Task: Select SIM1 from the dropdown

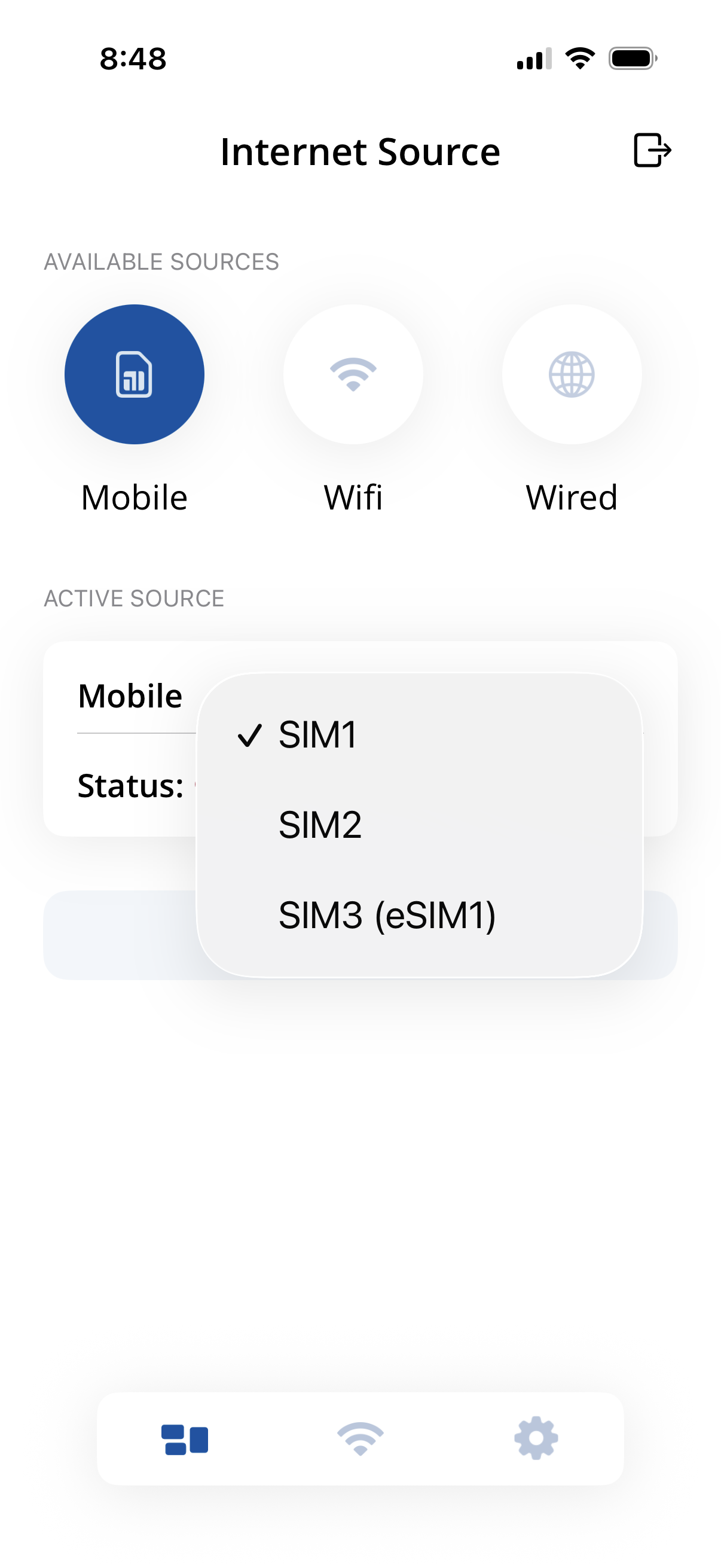Action: [x=317, y=735]
